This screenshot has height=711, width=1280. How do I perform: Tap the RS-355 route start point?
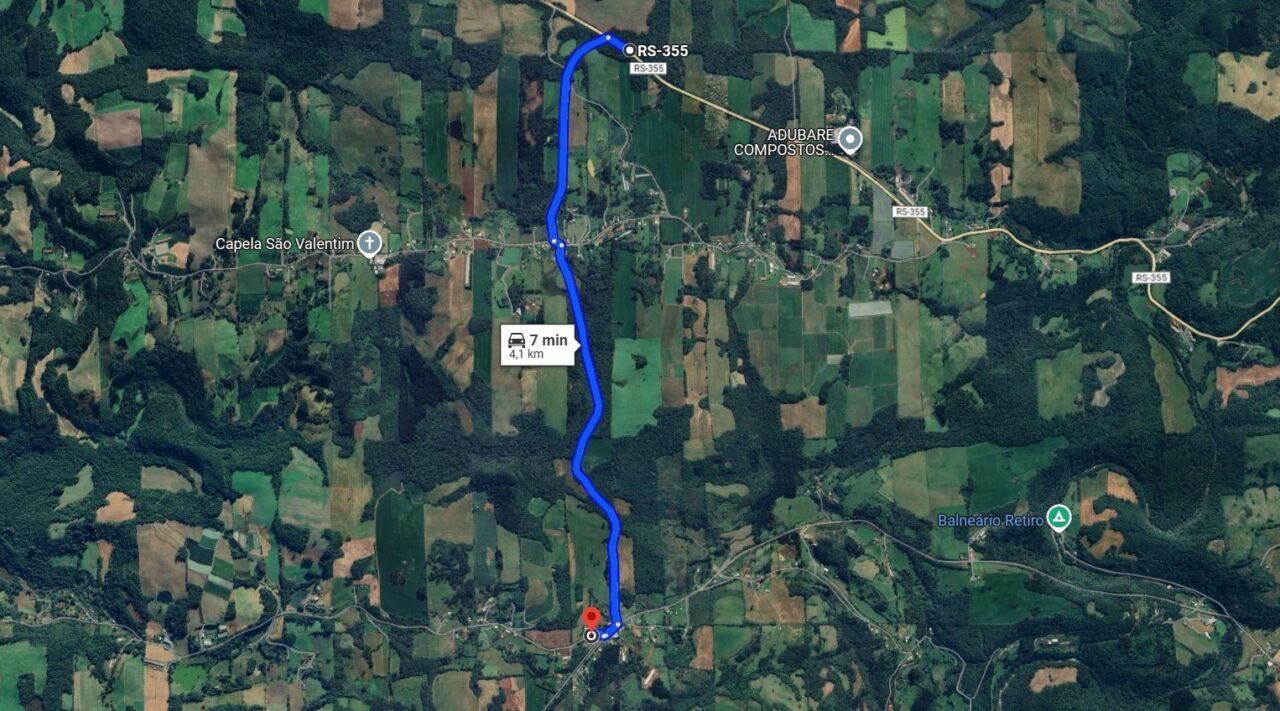(629, 49)
